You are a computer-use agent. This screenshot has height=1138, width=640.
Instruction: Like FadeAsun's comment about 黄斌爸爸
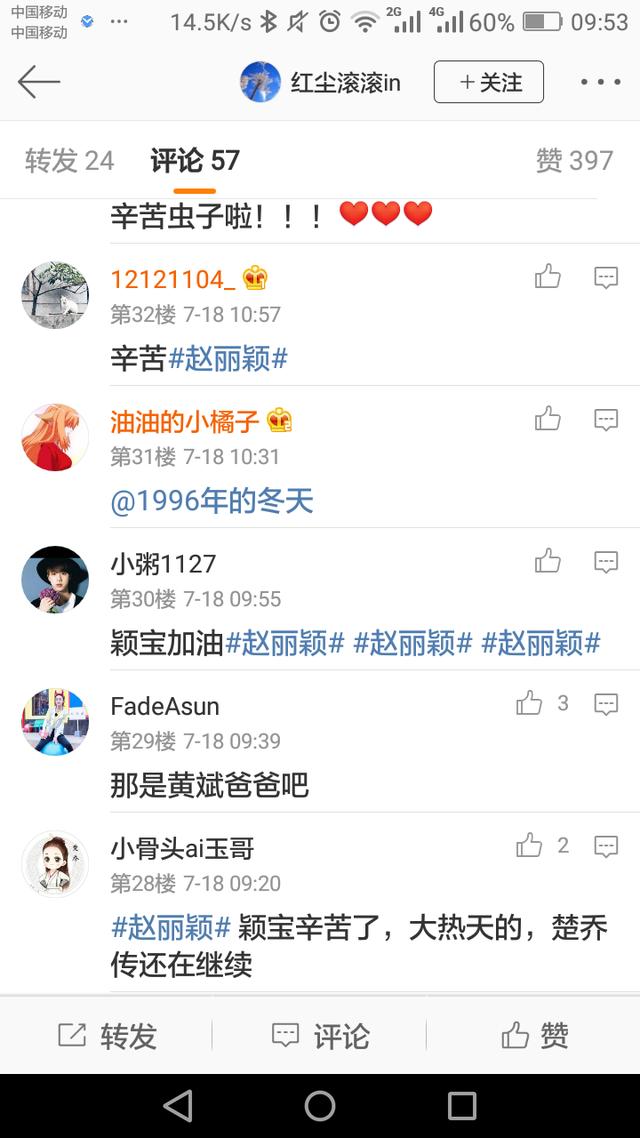[x=530, y=704]
